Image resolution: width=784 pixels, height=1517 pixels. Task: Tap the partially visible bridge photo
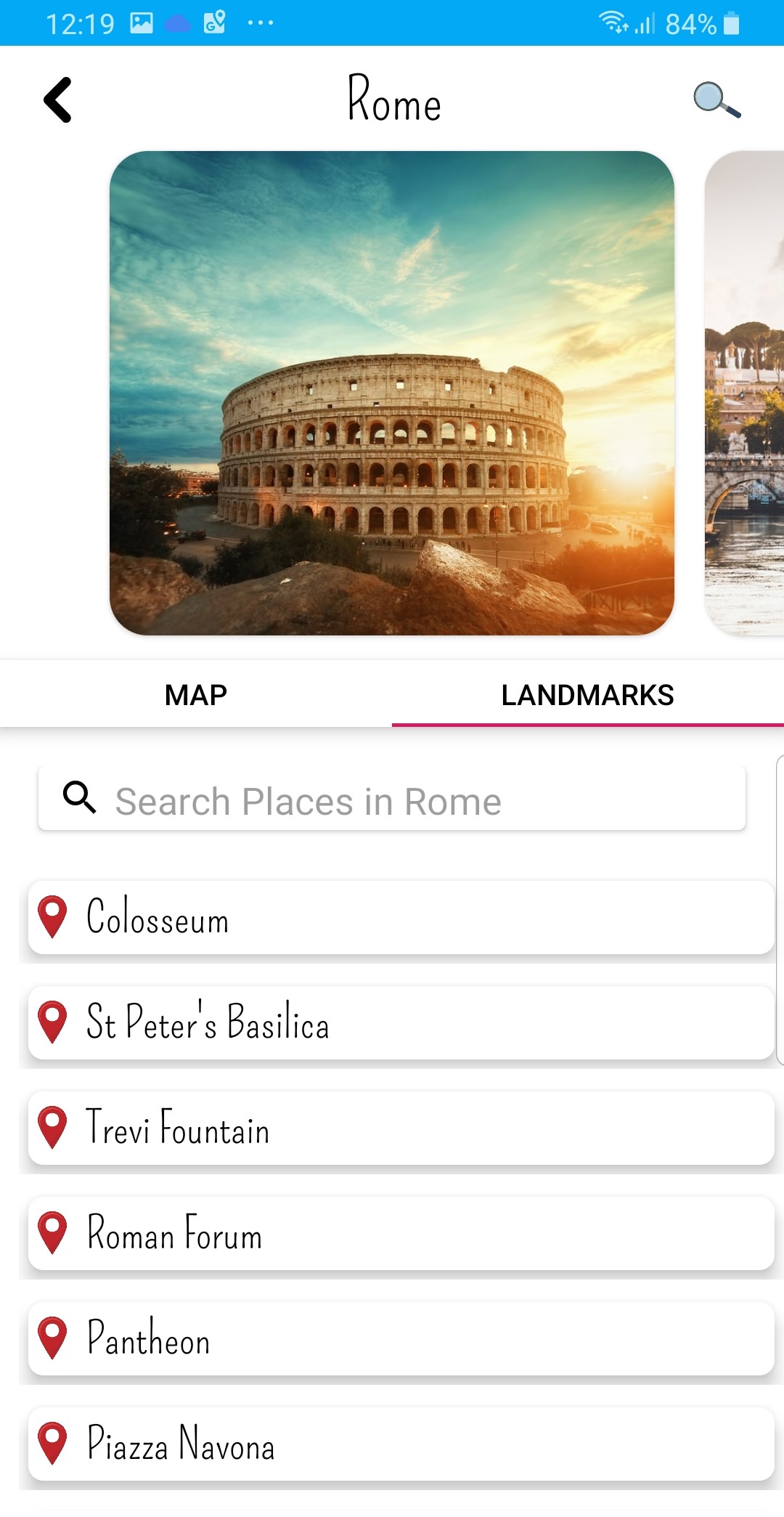[744, 396]
